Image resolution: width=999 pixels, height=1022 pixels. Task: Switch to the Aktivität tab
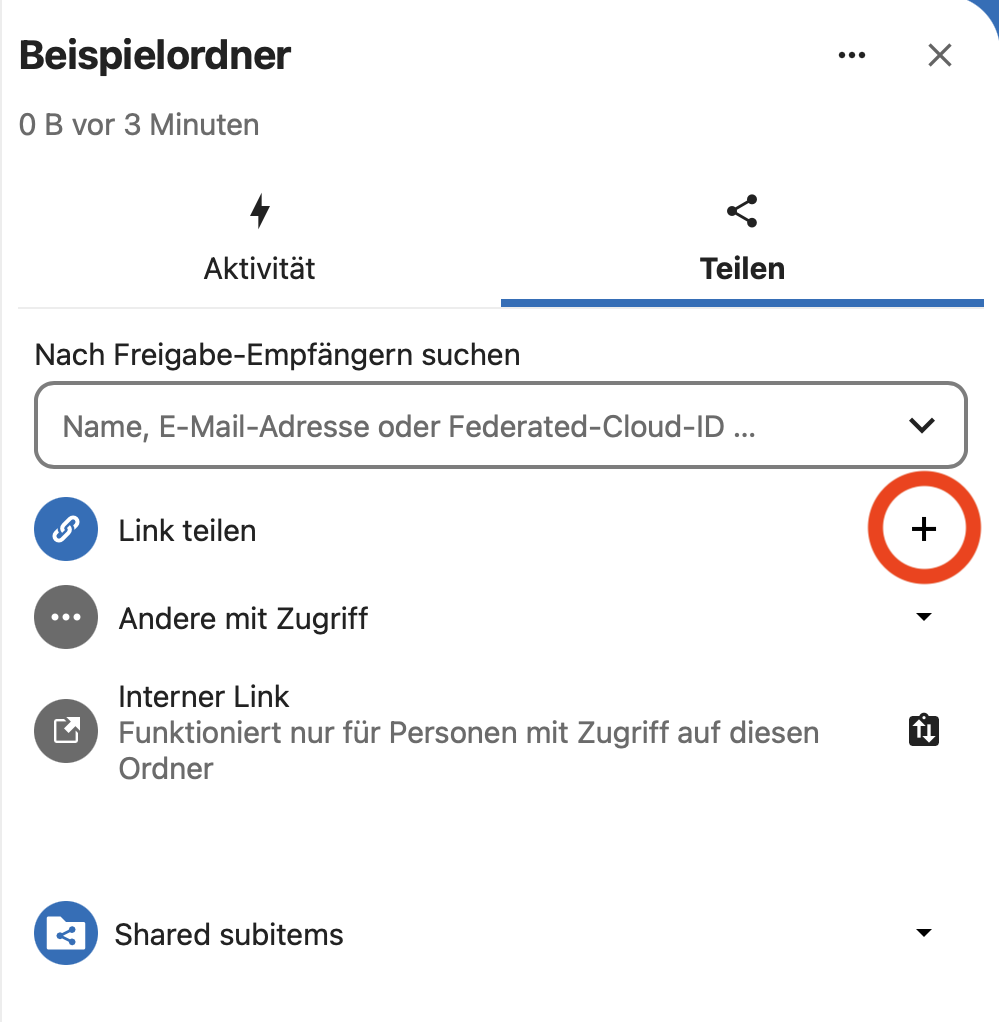pyautogui.click(x=259, y=240)
